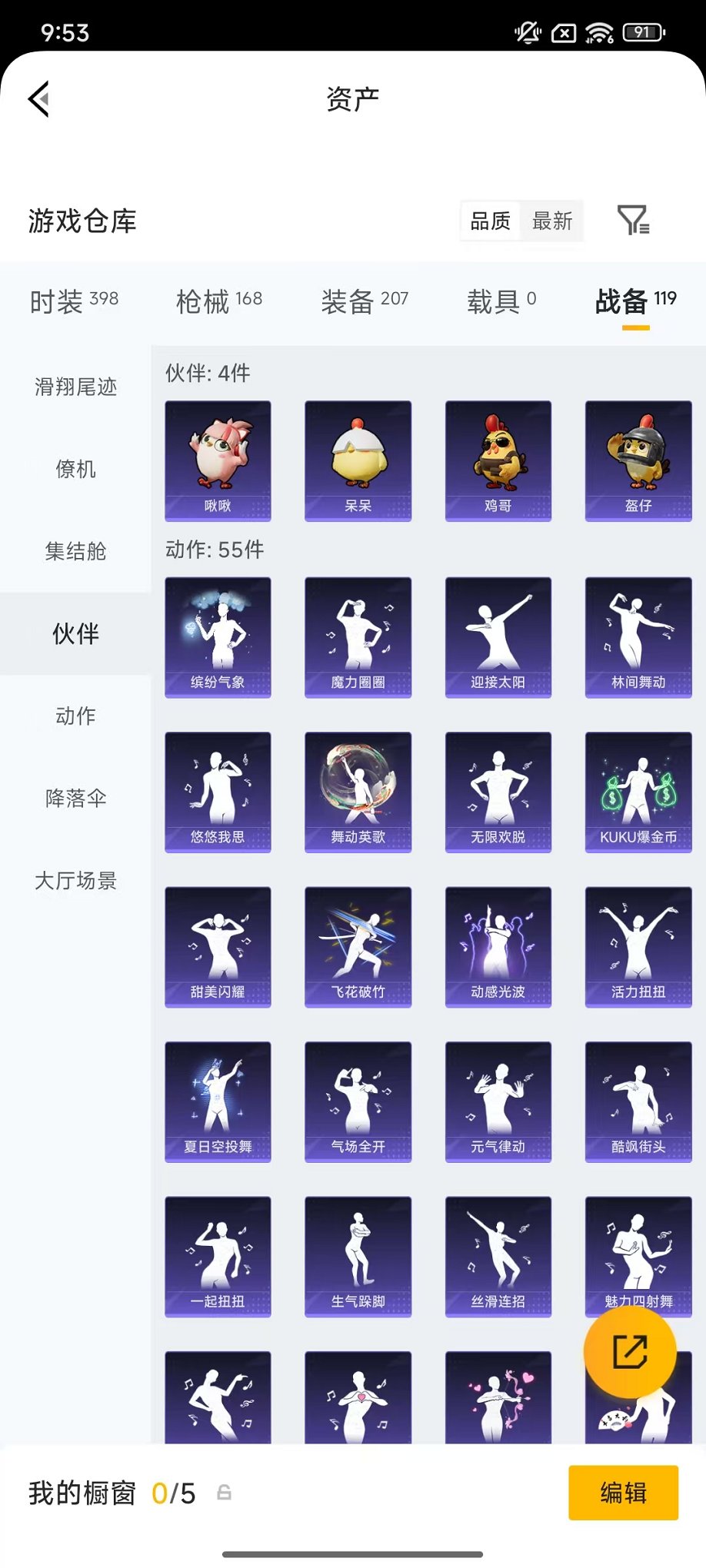
Task: Switch sorting to 品质
Action: [x=490, y=221]
